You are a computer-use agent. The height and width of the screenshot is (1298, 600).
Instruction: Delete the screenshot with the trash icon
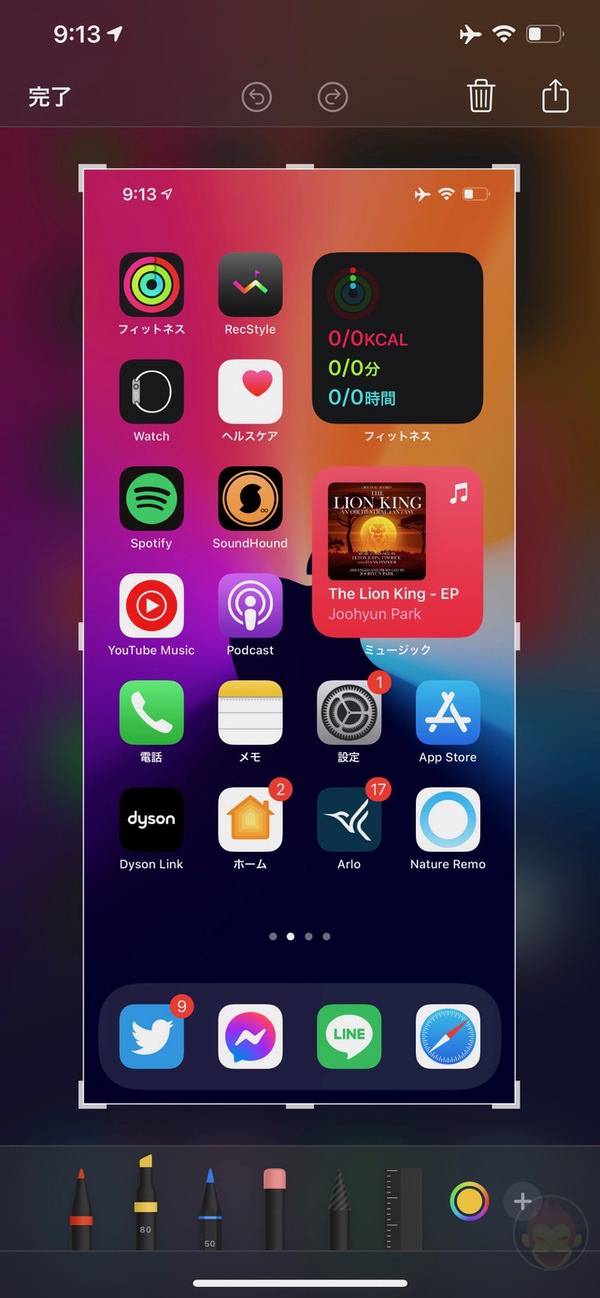click(481, 97)
